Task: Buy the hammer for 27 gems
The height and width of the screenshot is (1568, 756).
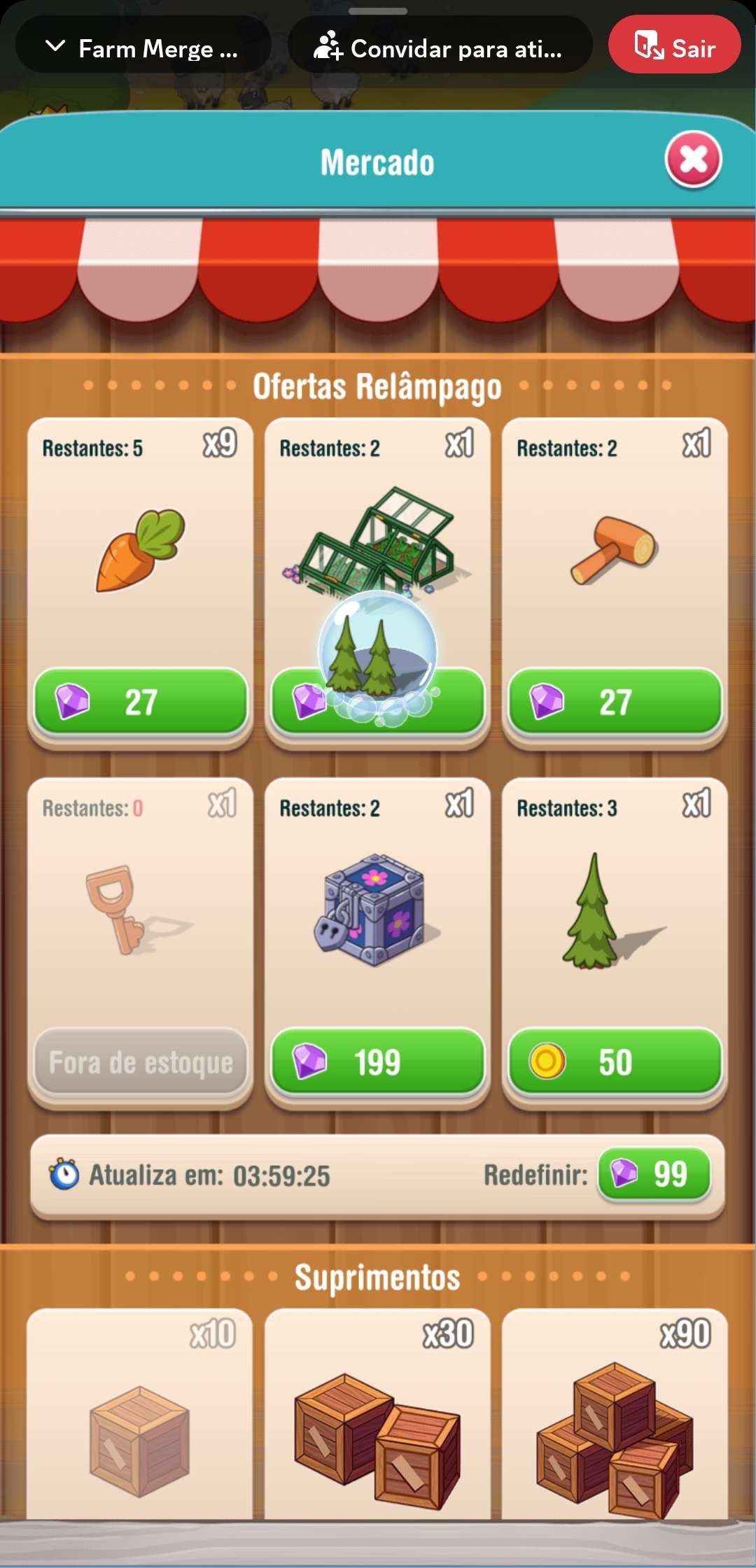Action: point(615,702)
